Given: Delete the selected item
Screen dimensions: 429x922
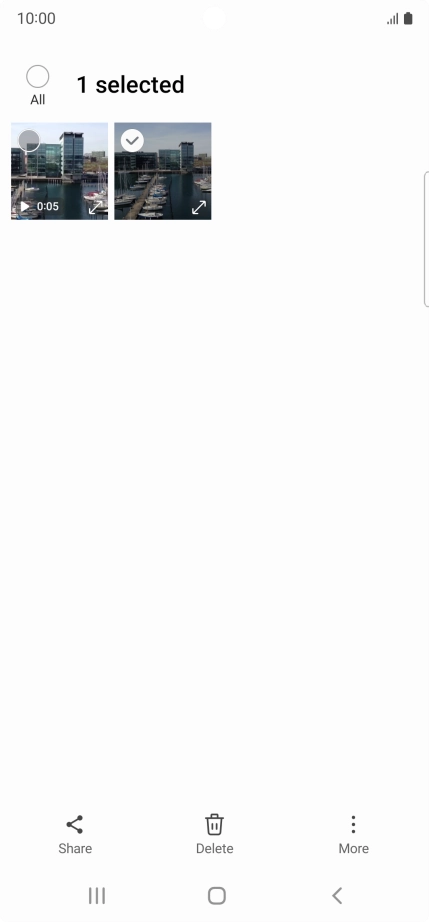Looking at the screenshot, I should point(214,834).
